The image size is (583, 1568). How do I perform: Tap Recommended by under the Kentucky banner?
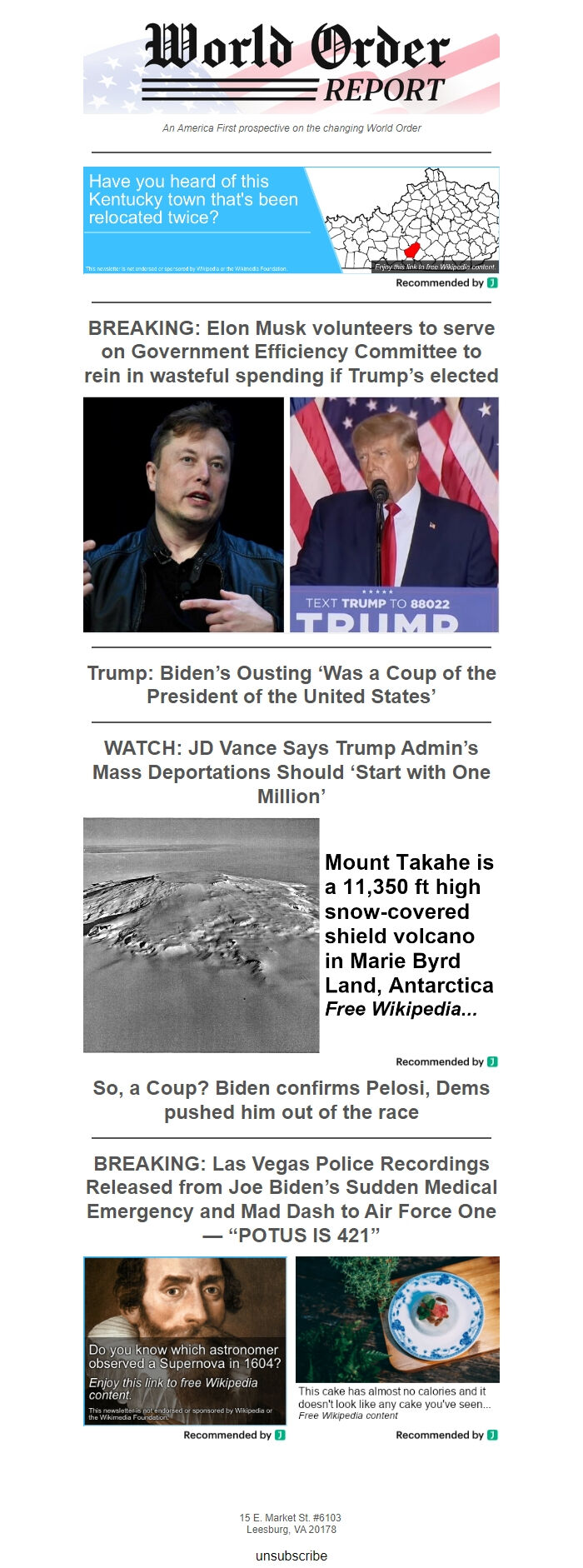tap(446, 283)
